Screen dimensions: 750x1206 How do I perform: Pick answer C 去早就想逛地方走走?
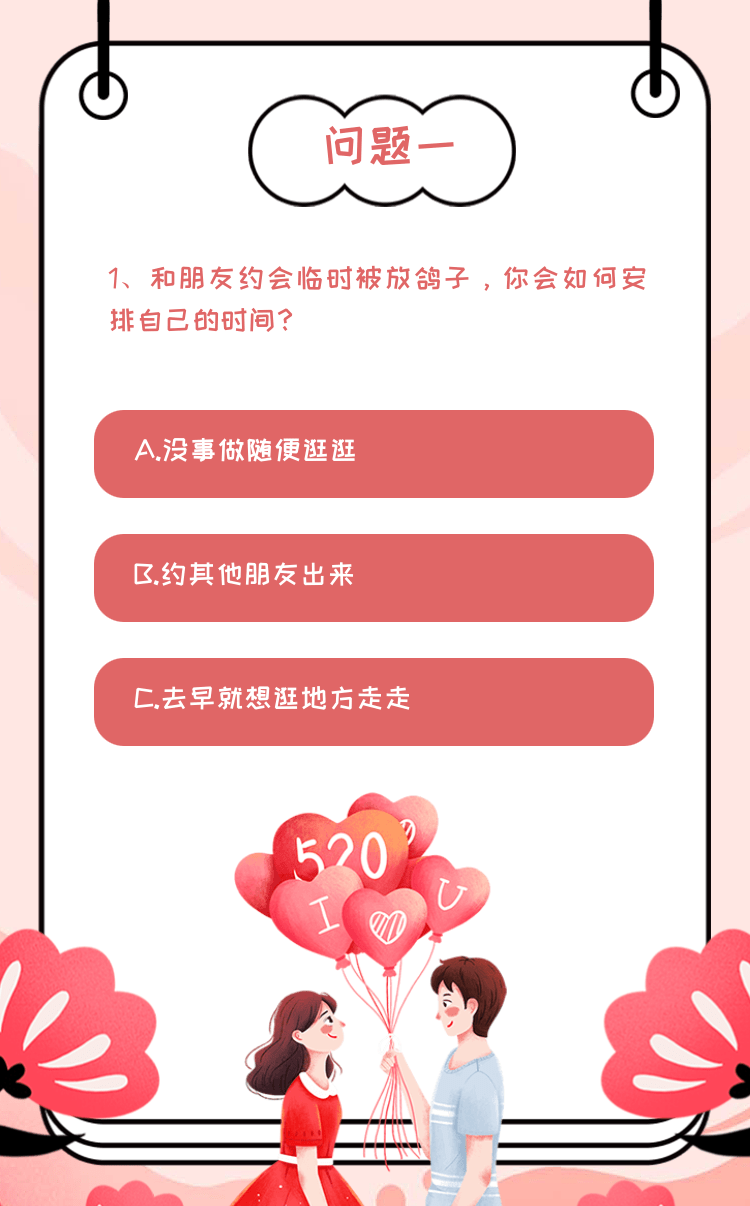[x=373, y=701]
